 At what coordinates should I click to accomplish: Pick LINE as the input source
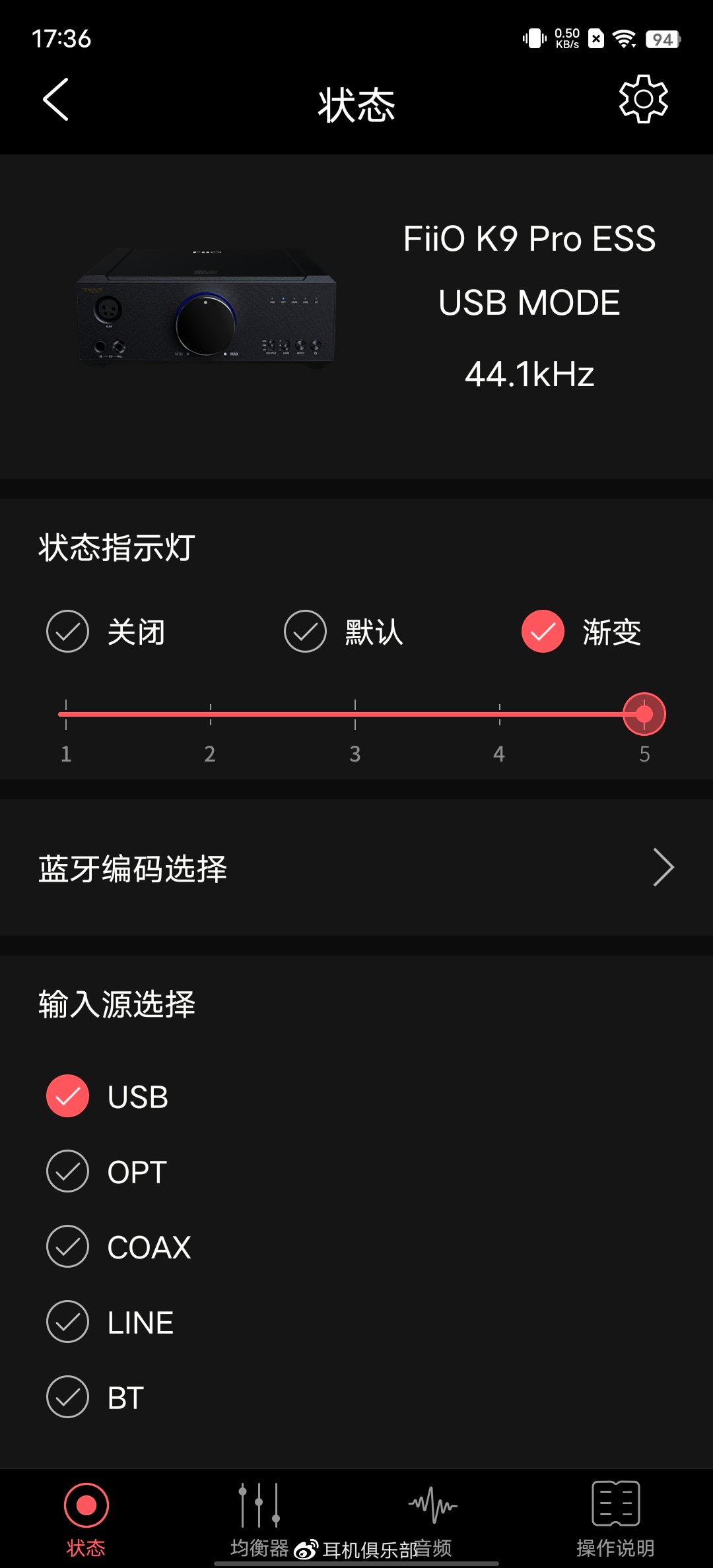pos(68,1322)
